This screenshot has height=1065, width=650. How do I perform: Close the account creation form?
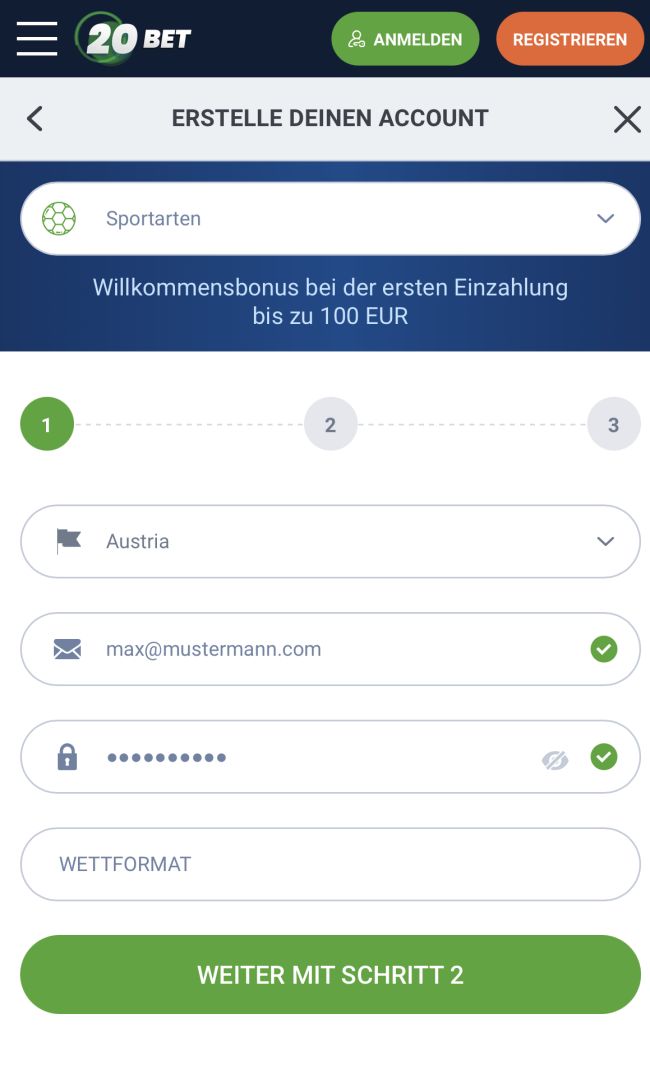tap(627, 119)
